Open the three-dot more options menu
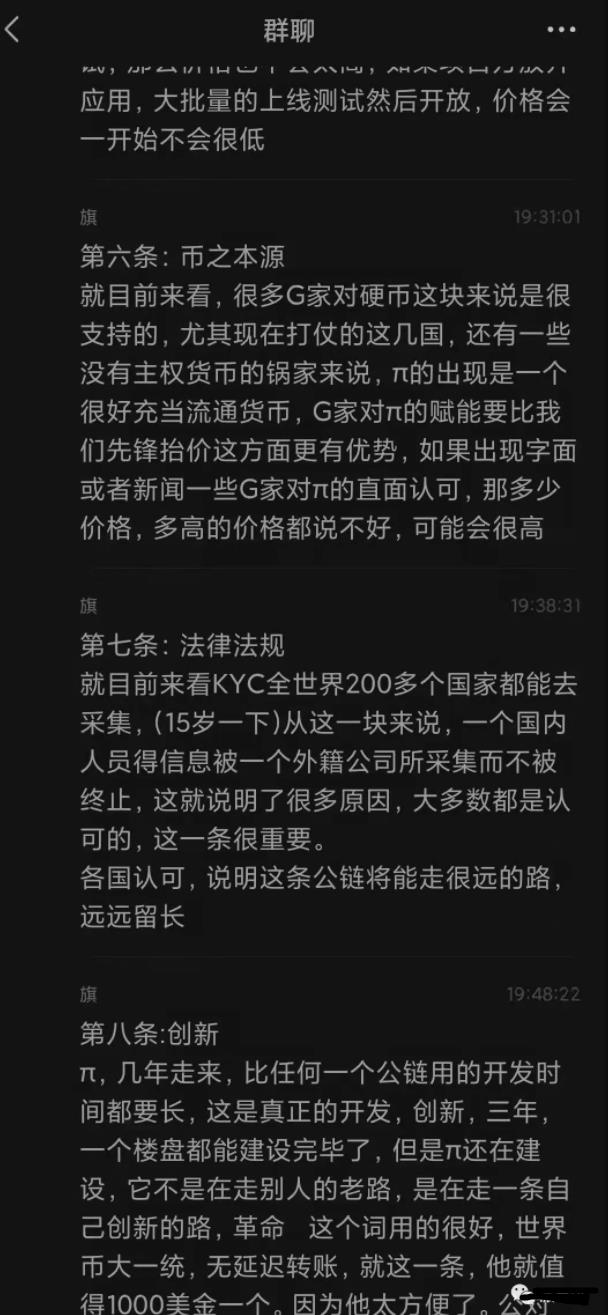 [561, 30]
